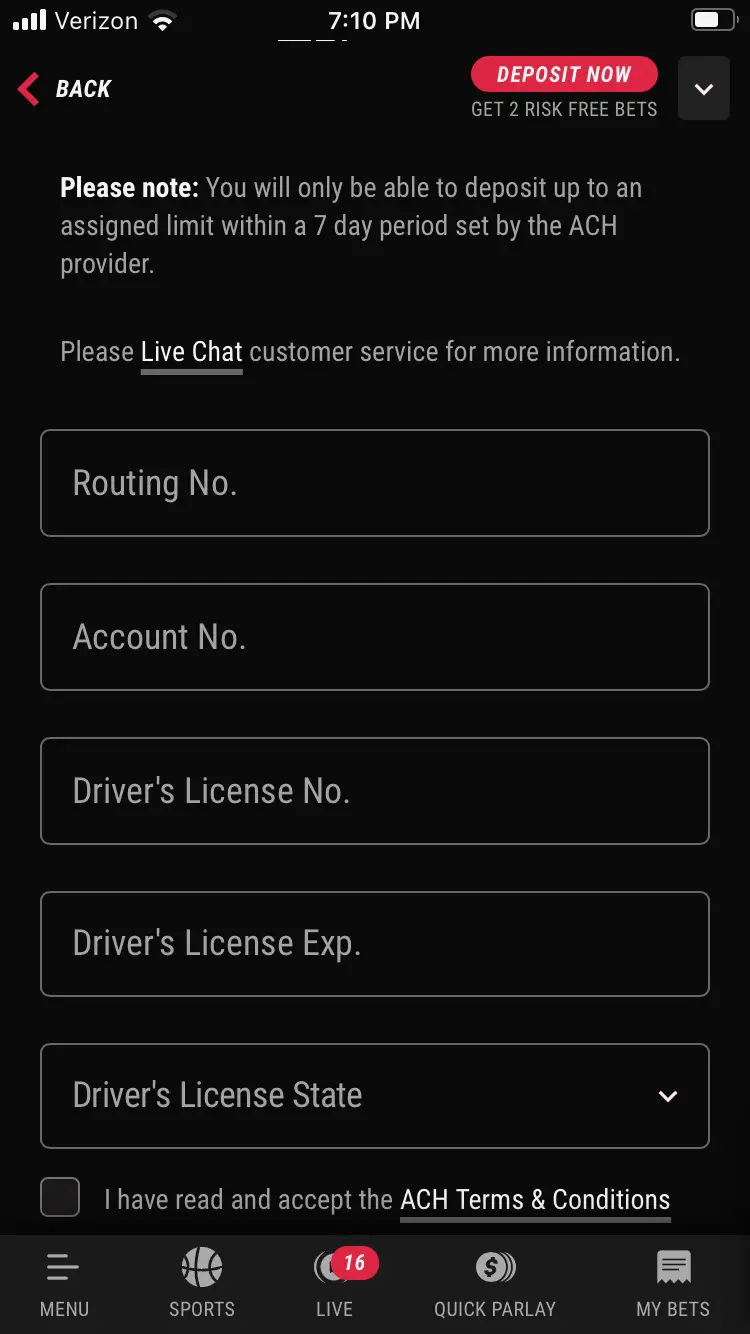750x1334 pixels.
Task: Open the Live Chat link
Action: (x=192, y=352)
